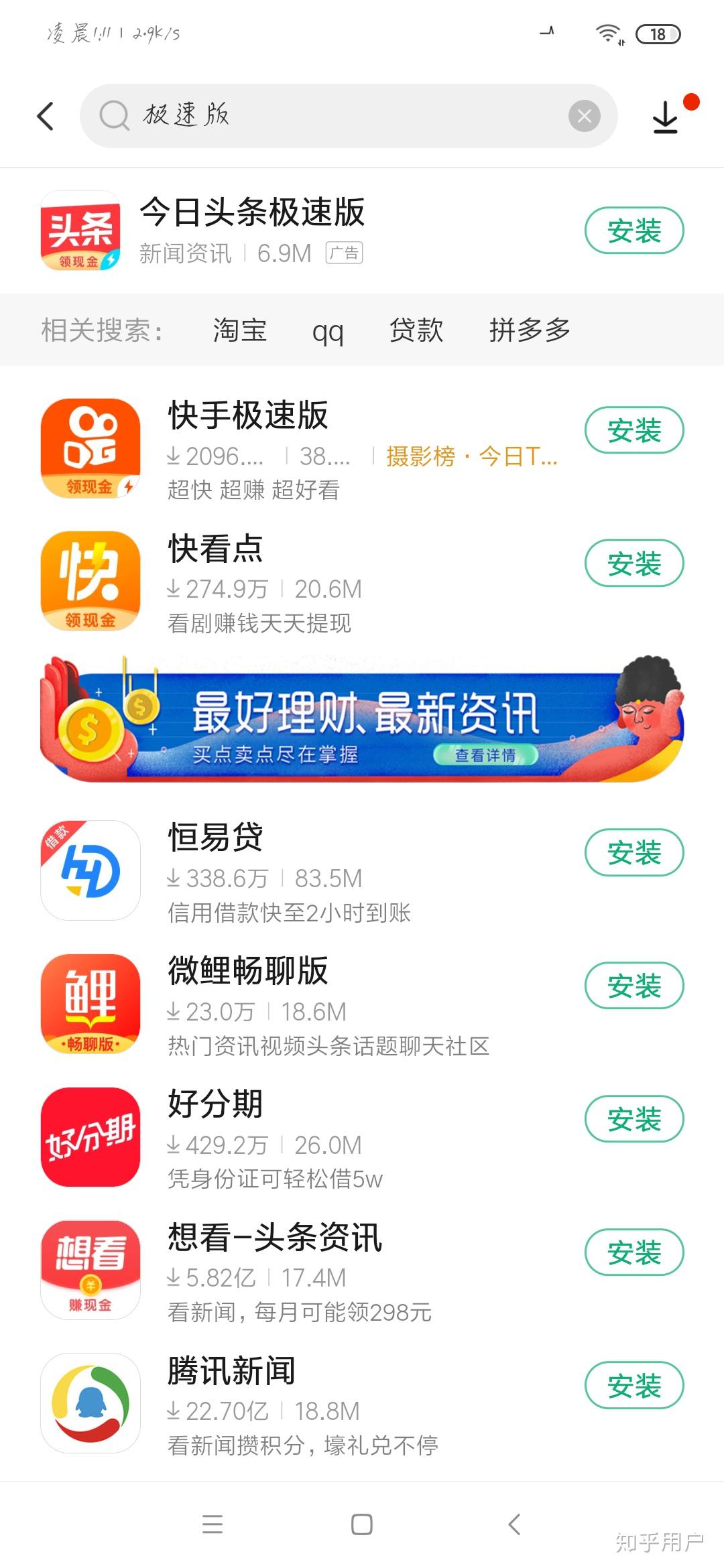The height and width of the screenshot is (1568, 724).
Task: Install 今日头条极速版
Action: 633,231
